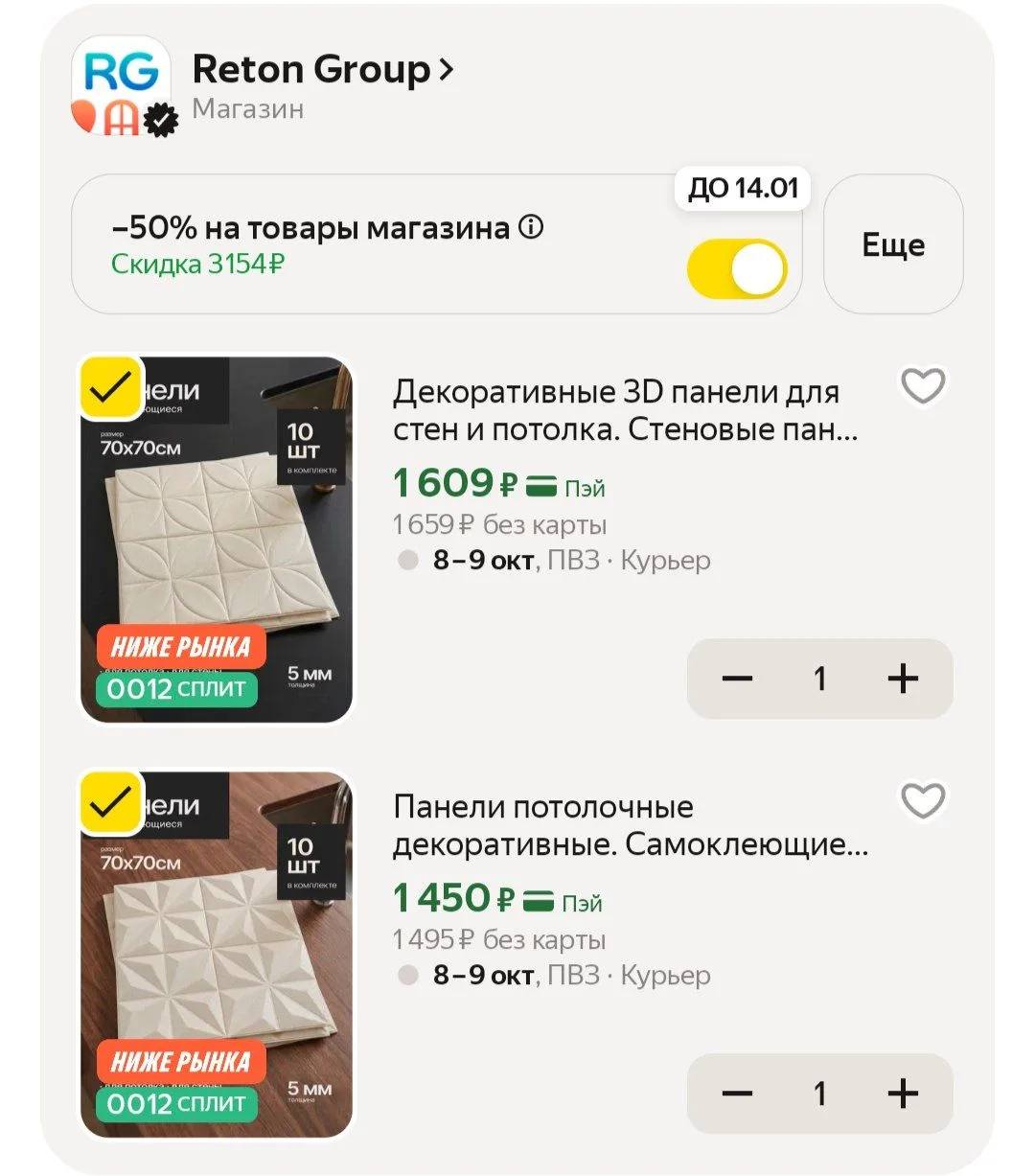Image resolution: width=1035 pixels, height=1176 pixels.
Task: Uncheck the Декоративные 3D панели item
Action: tap(111, 387)
